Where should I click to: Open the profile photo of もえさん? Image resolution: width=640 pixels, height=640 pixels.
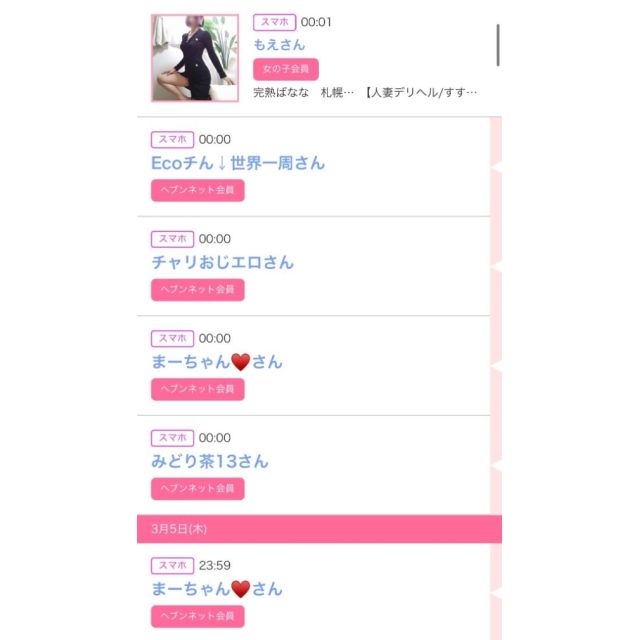(195, 58)
